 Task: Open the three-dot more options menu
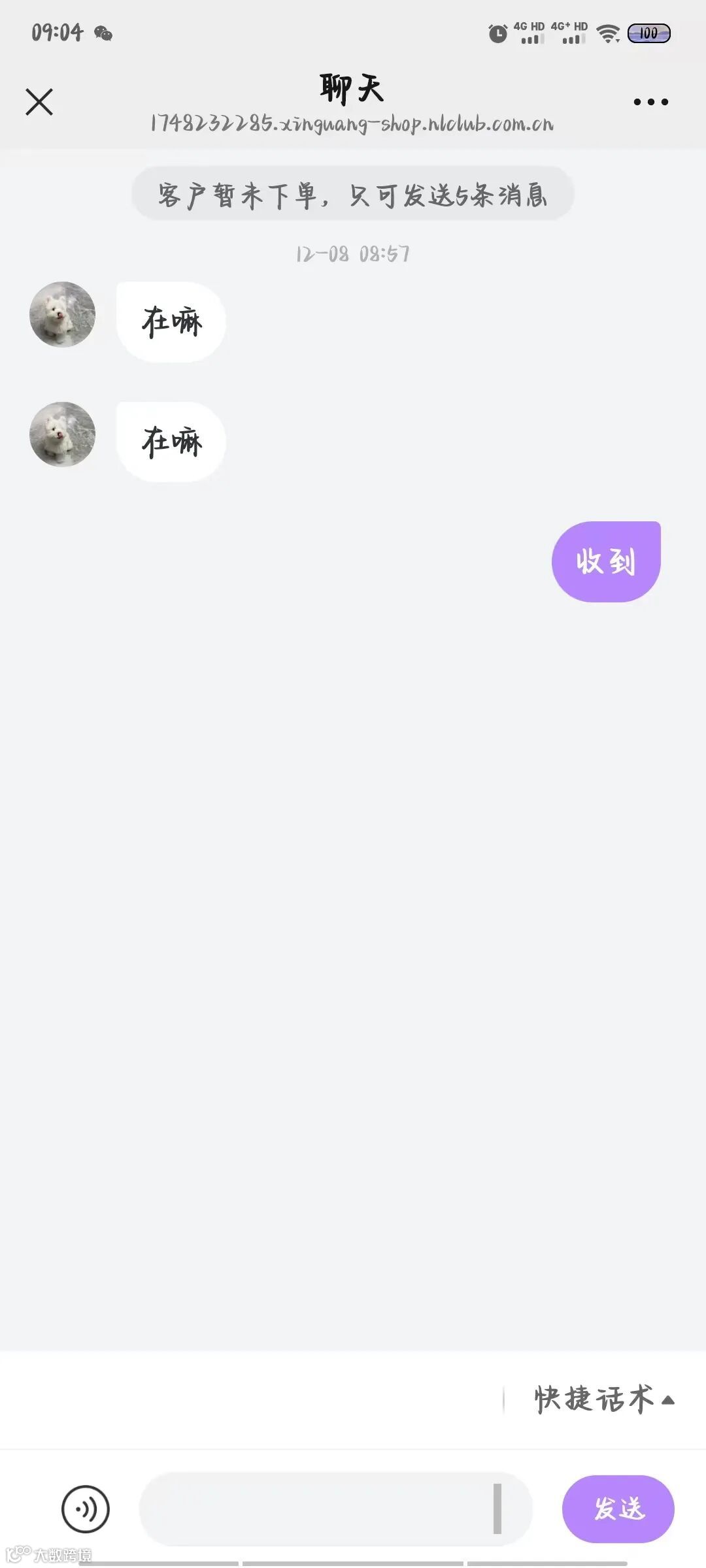pyautogui.click(x=650, y=102)
